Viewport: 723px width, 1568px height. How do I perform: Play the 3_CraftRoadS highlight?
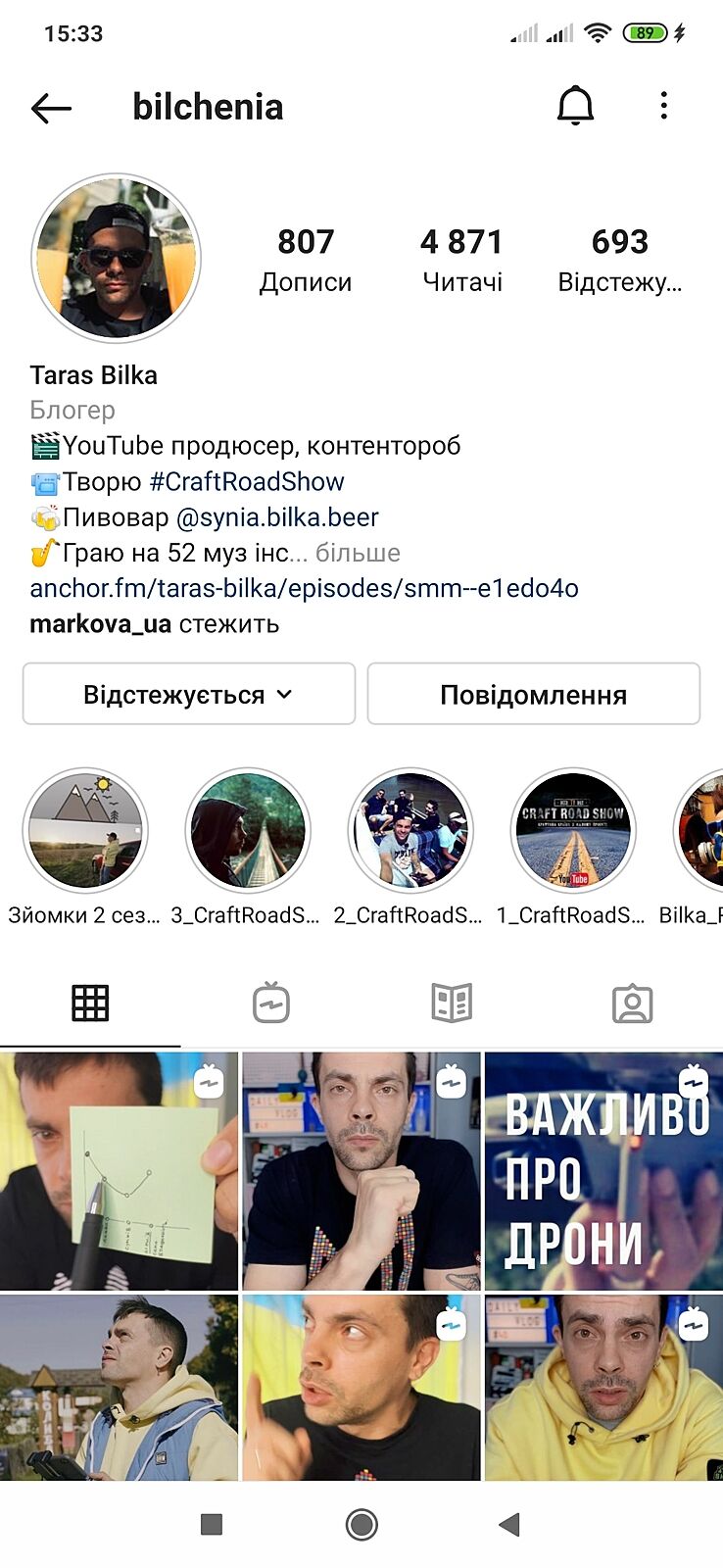248,830
